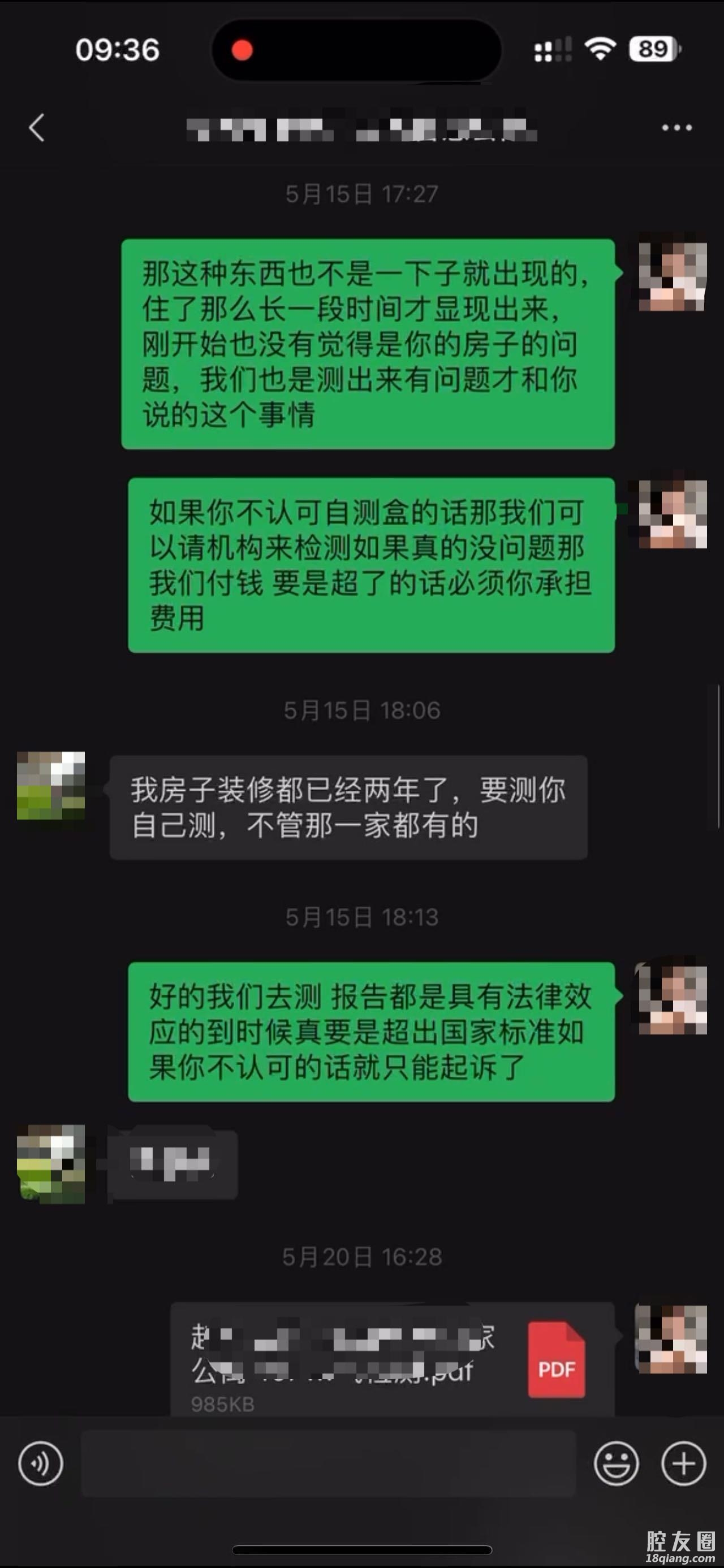
Task: Open the shared PDF file attachment
Action: point(392,1361)
